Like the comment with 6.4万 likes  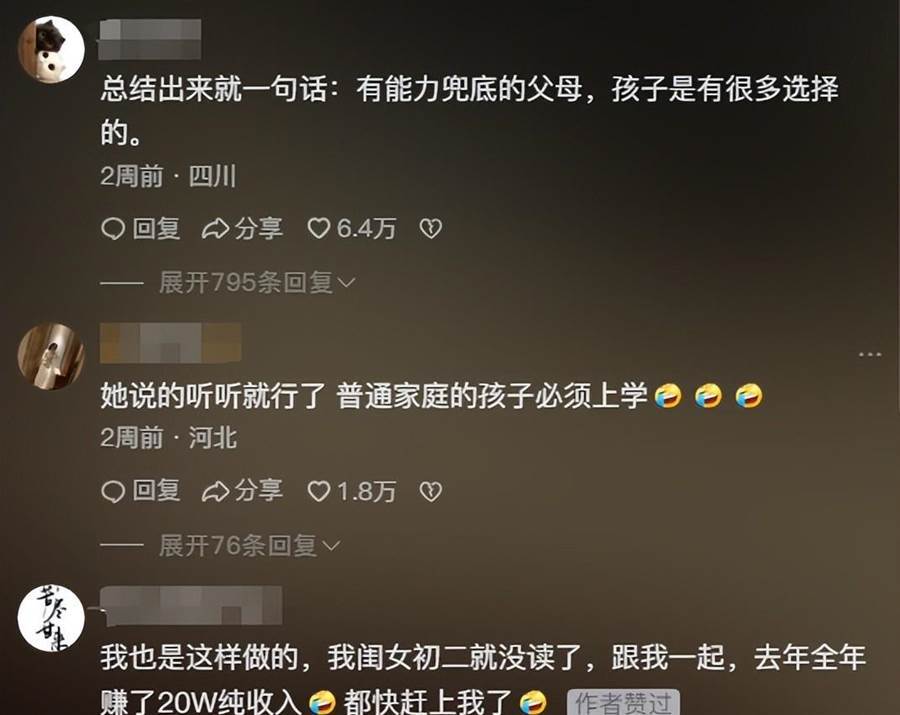click(351, 229)
